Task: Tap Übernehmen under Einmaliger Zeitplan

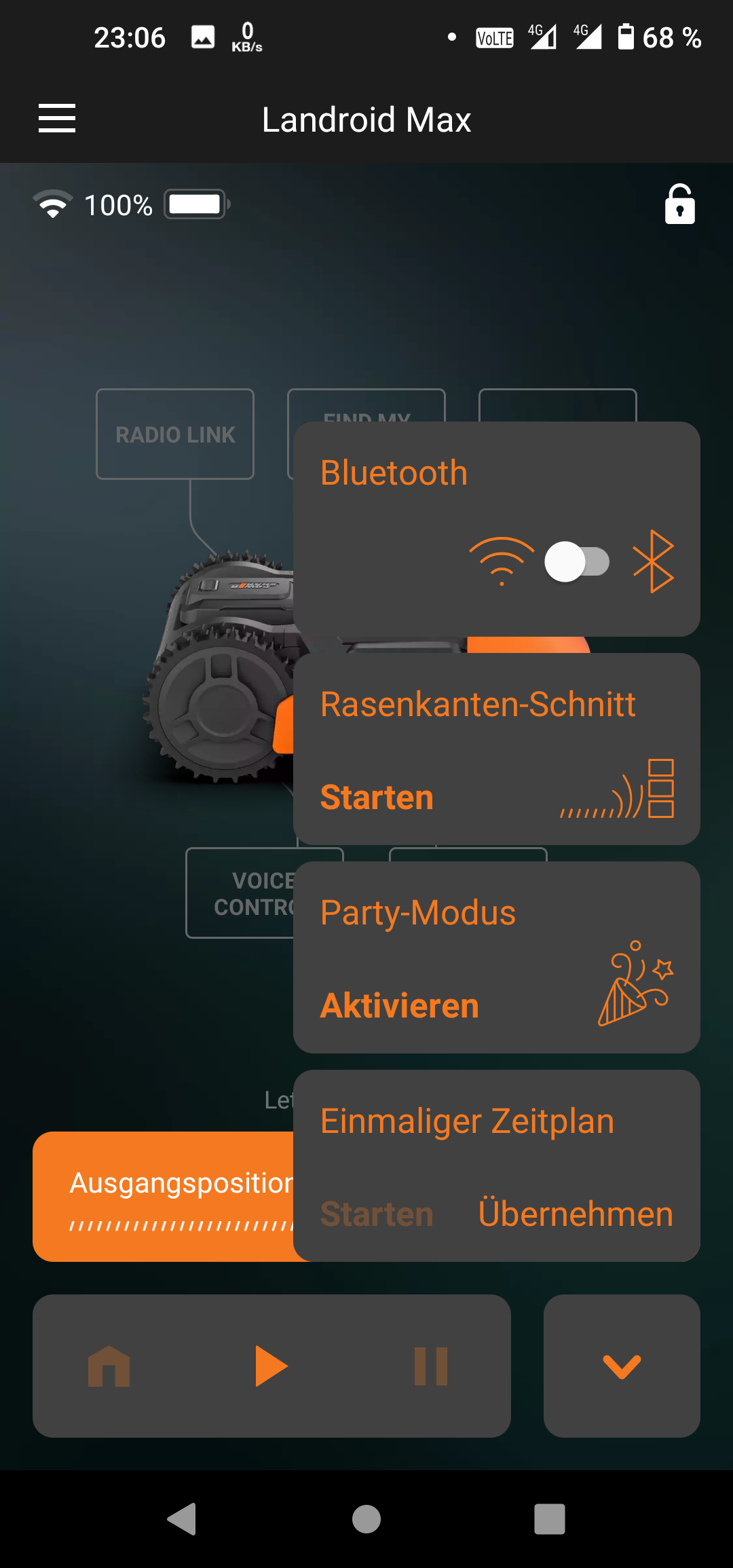Action: tap(576, 1214)
